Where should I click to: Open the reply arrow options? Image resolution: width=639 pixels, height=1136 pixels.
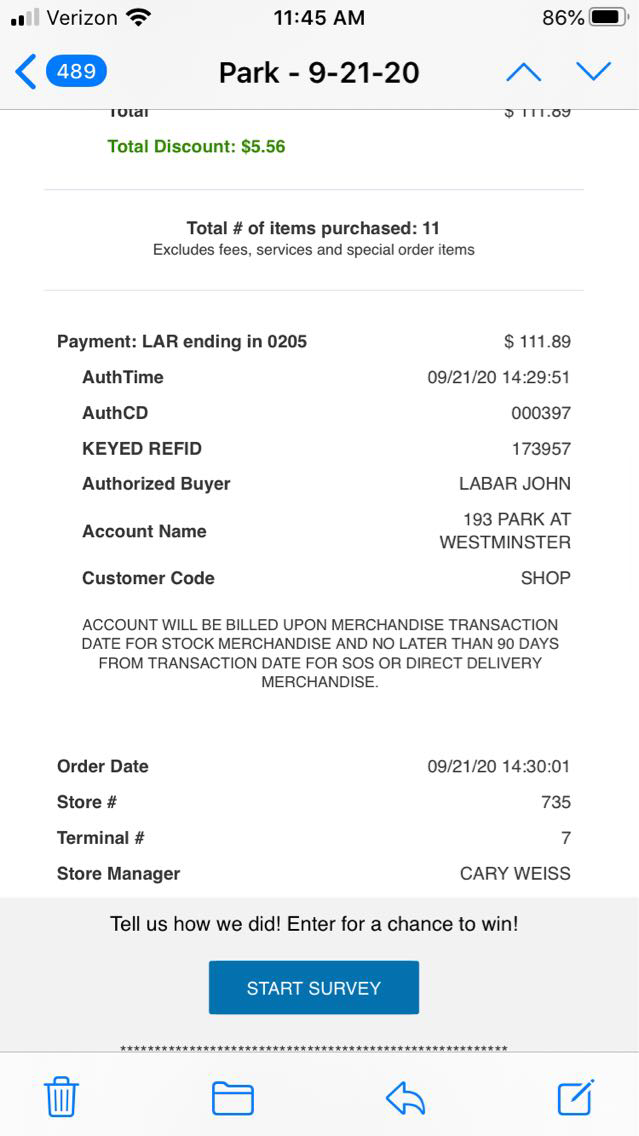[405, 1098]
